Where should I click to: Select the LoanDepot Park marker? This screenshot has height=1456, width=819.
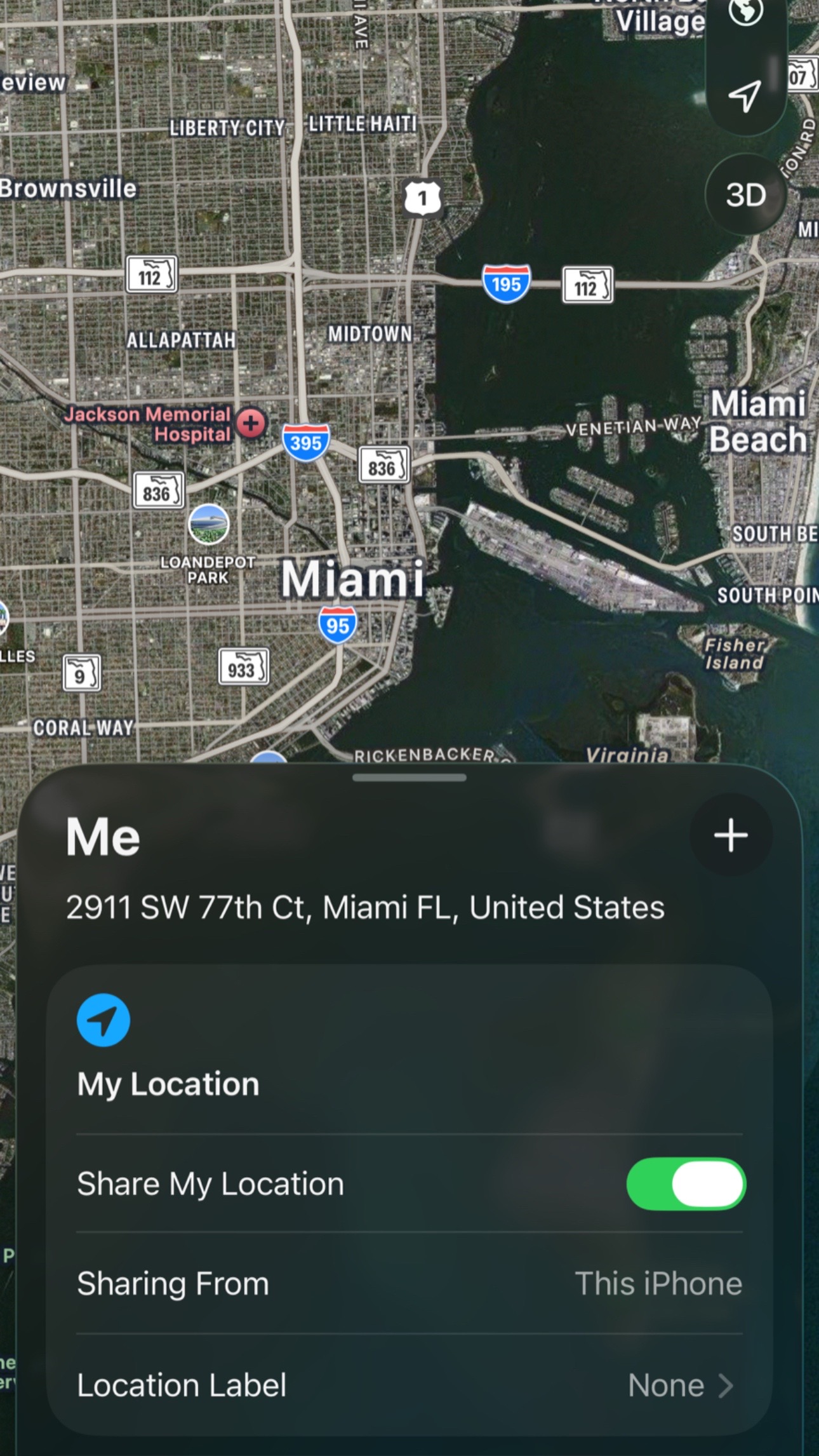point(208,524)
